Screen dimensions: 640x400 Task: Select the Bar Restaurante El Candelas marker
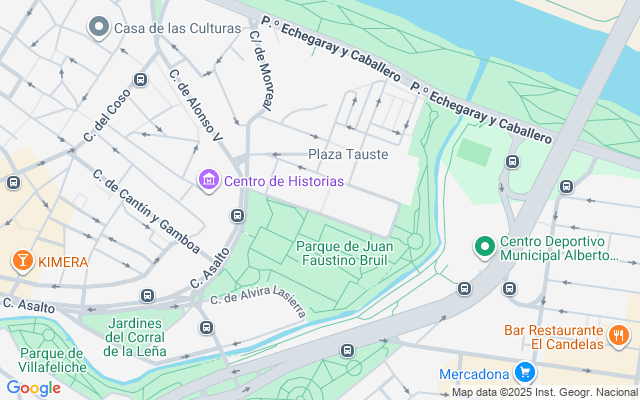coord(620,336)
